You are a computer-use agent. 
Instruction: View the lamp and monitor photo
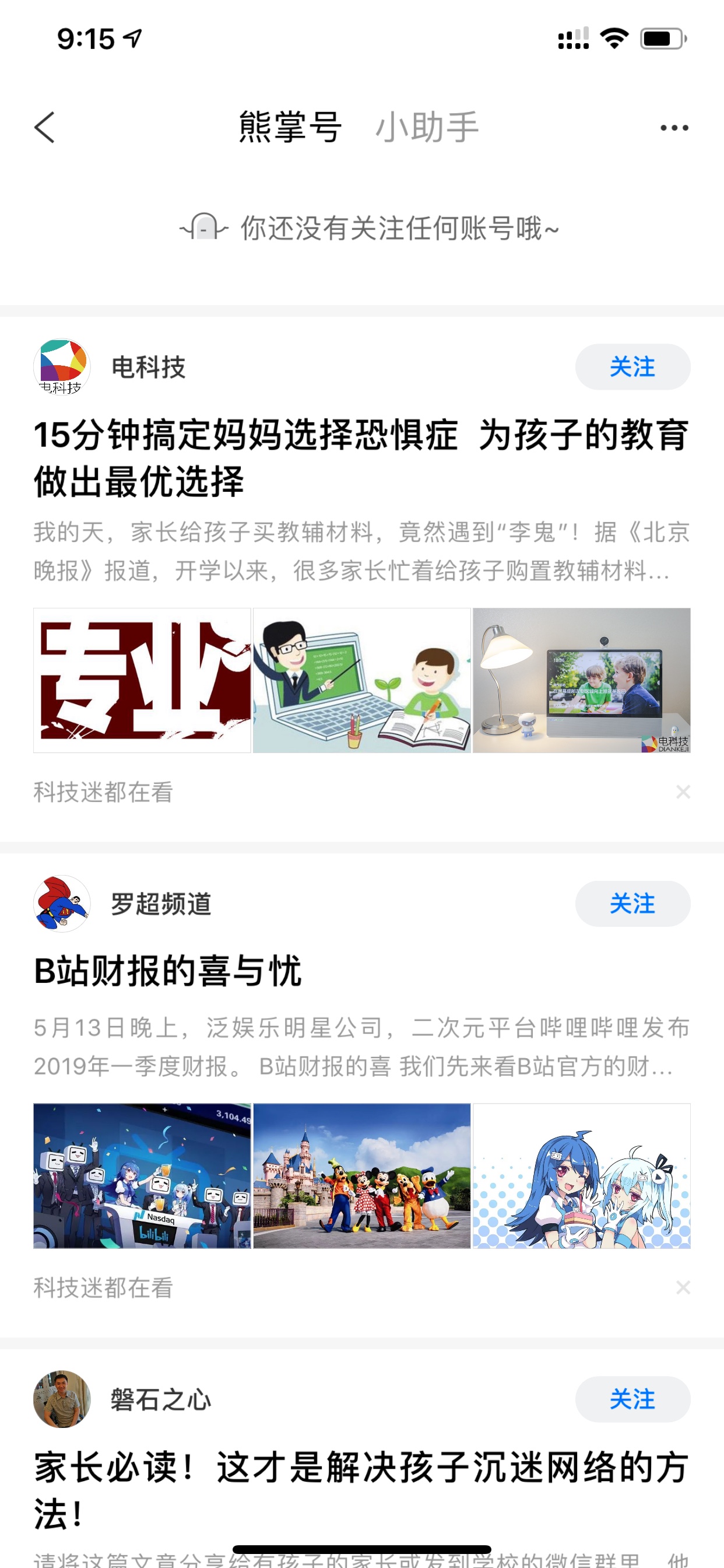581,680
